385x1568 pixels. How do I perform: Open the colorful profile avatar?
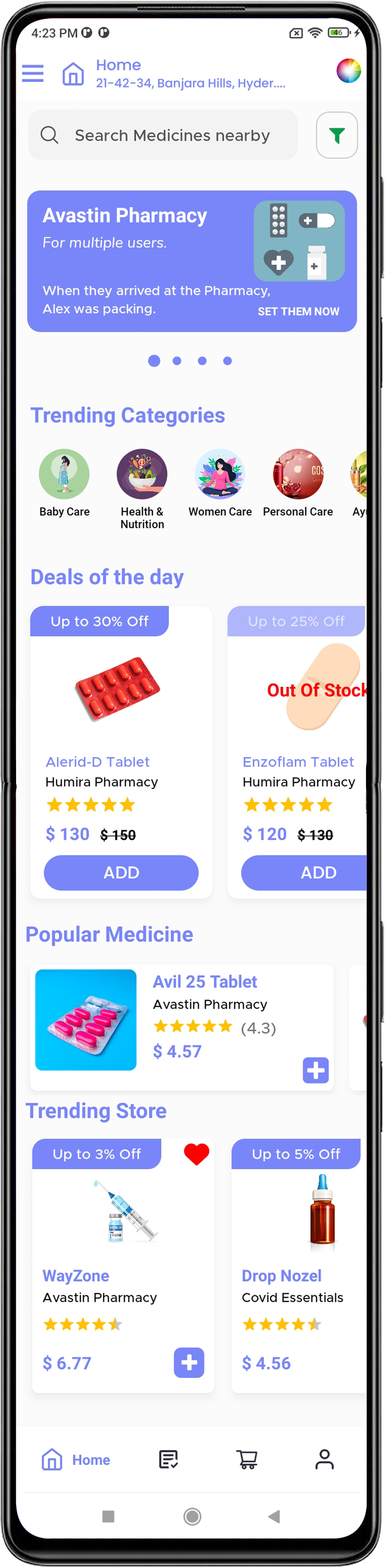(348, 71)
